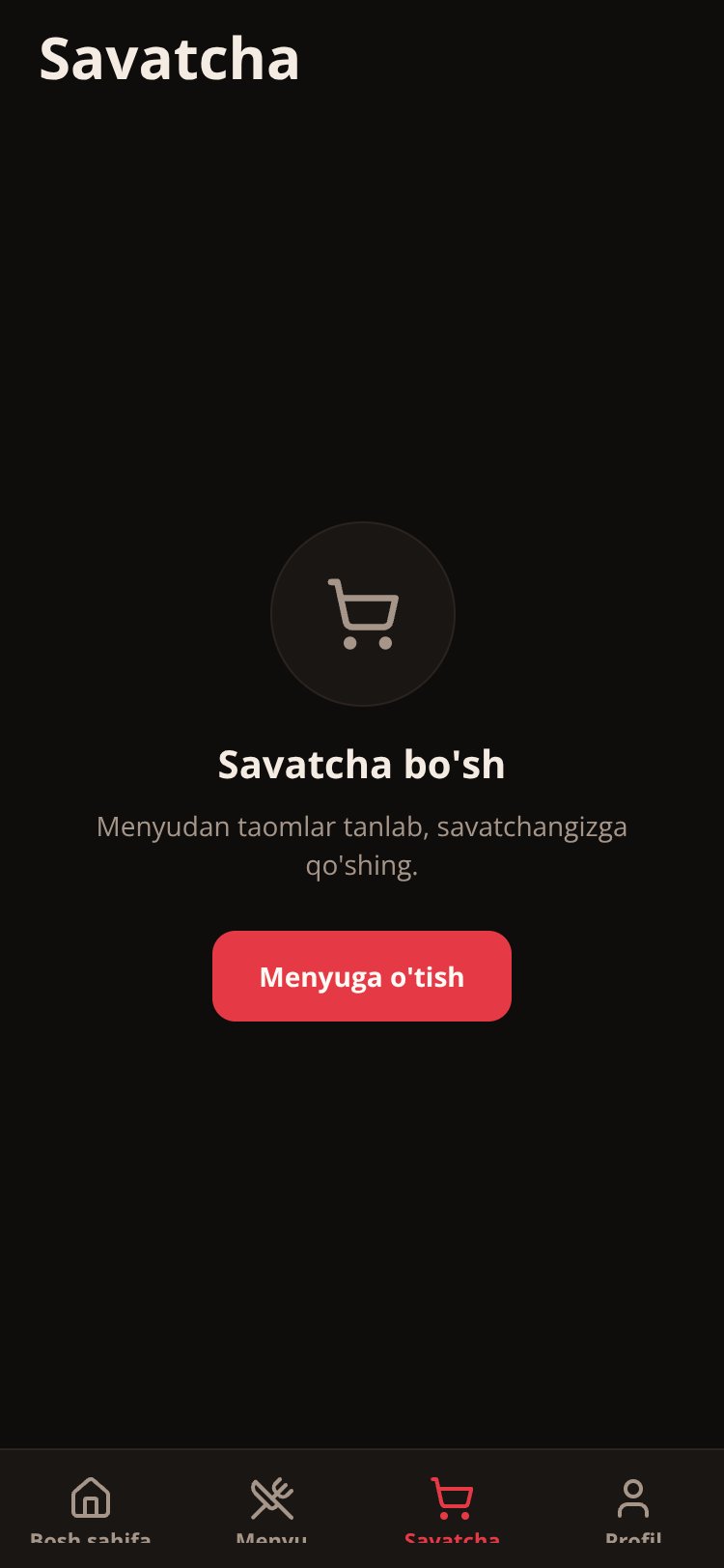Go to the Profil tab
Image resolution: width=724 pixels, height=1568 pixels.
tap(633, 1509)
